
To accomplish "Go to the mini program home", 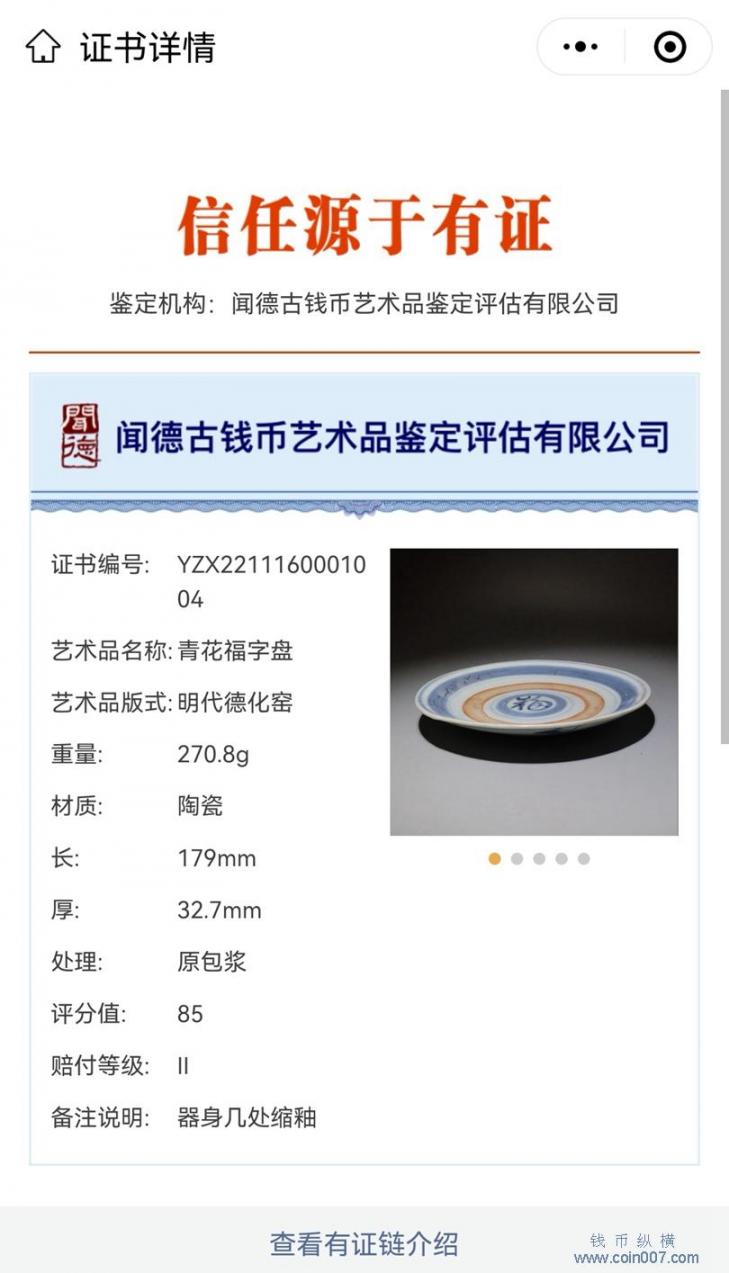I will [42, 47].
